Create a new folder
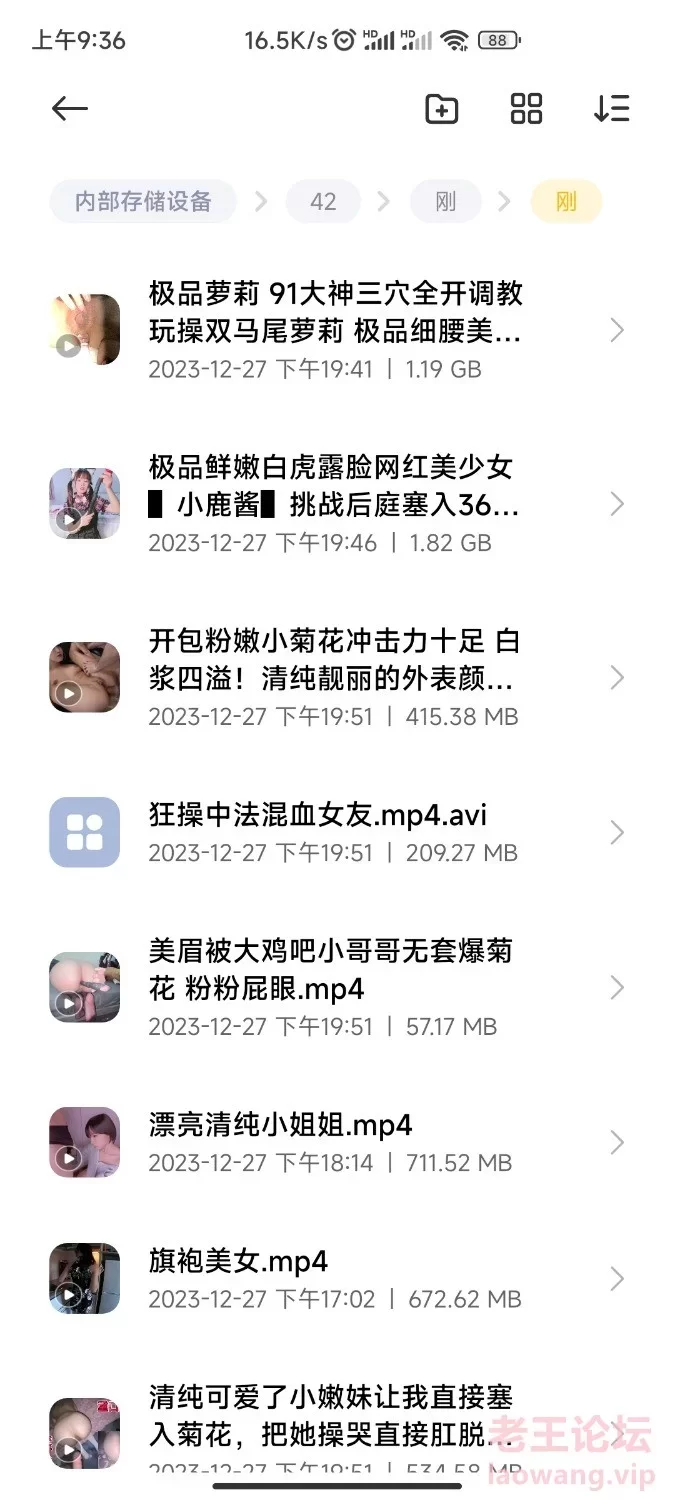 click(x=441, y=109)
